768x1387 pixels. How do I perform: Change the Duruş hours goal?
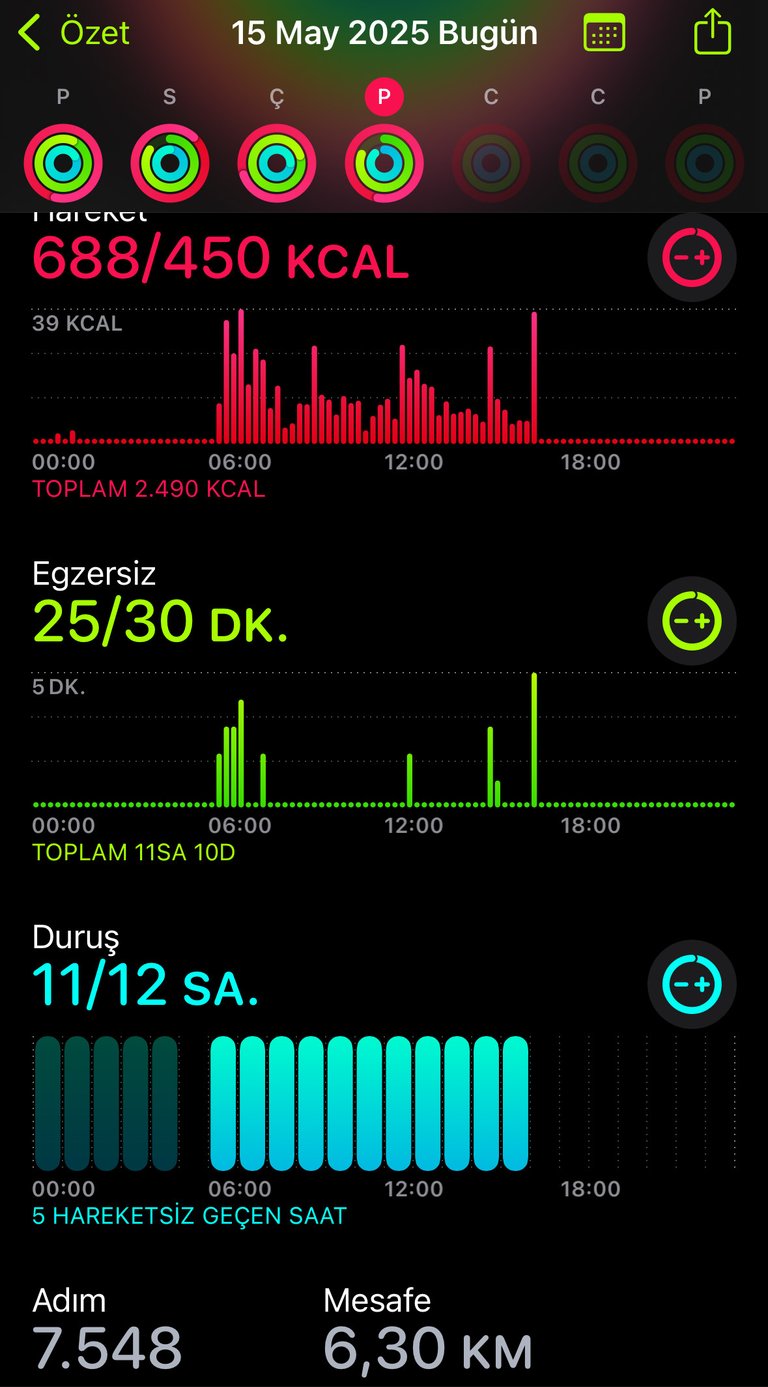[692, 984]
